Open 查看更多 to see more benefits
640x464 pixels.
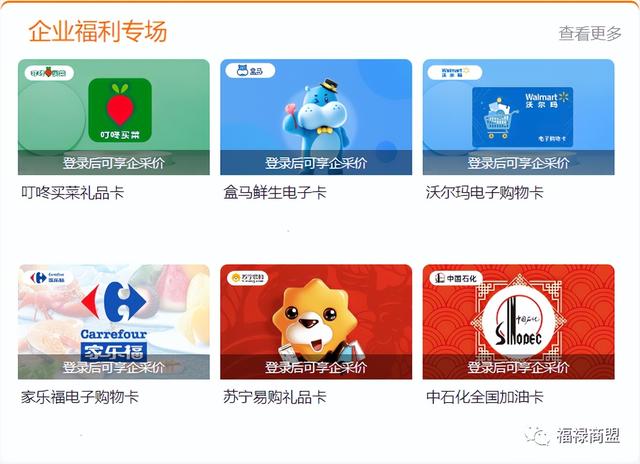(589, 33)
